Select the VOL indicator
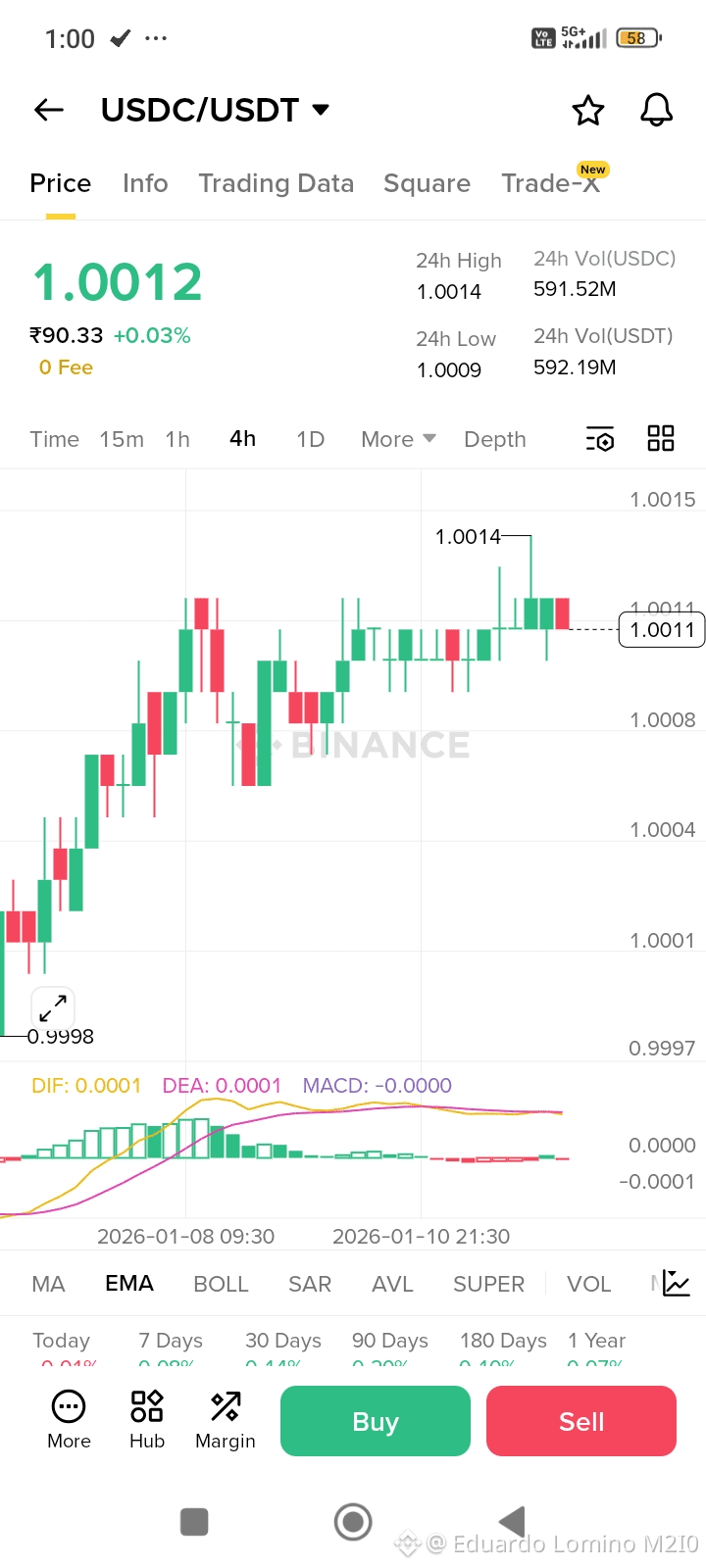Viewport: 706px width, 1568px height. [x=588, y=1284]
